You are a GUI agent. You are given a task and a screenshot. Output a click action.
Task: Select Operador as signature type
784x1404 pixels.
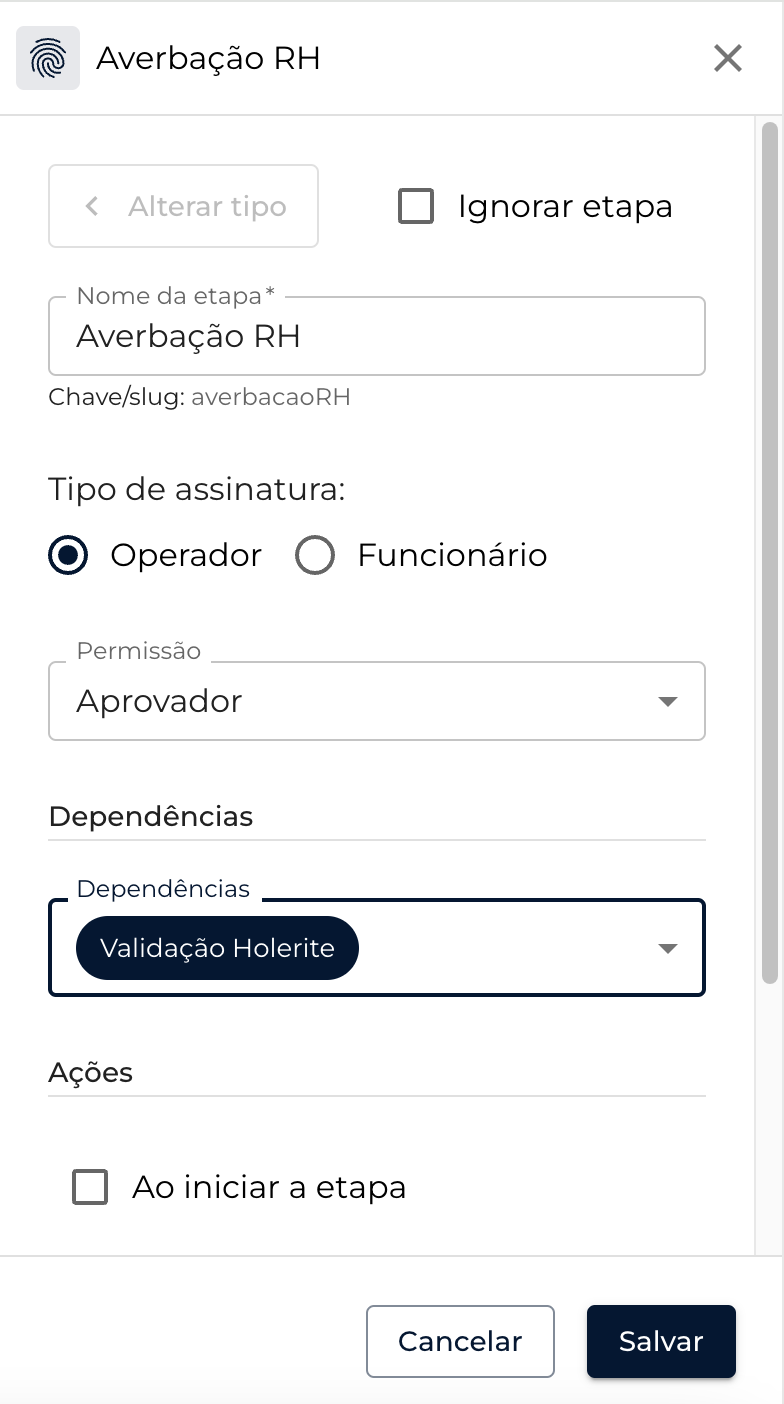[69, 556]
